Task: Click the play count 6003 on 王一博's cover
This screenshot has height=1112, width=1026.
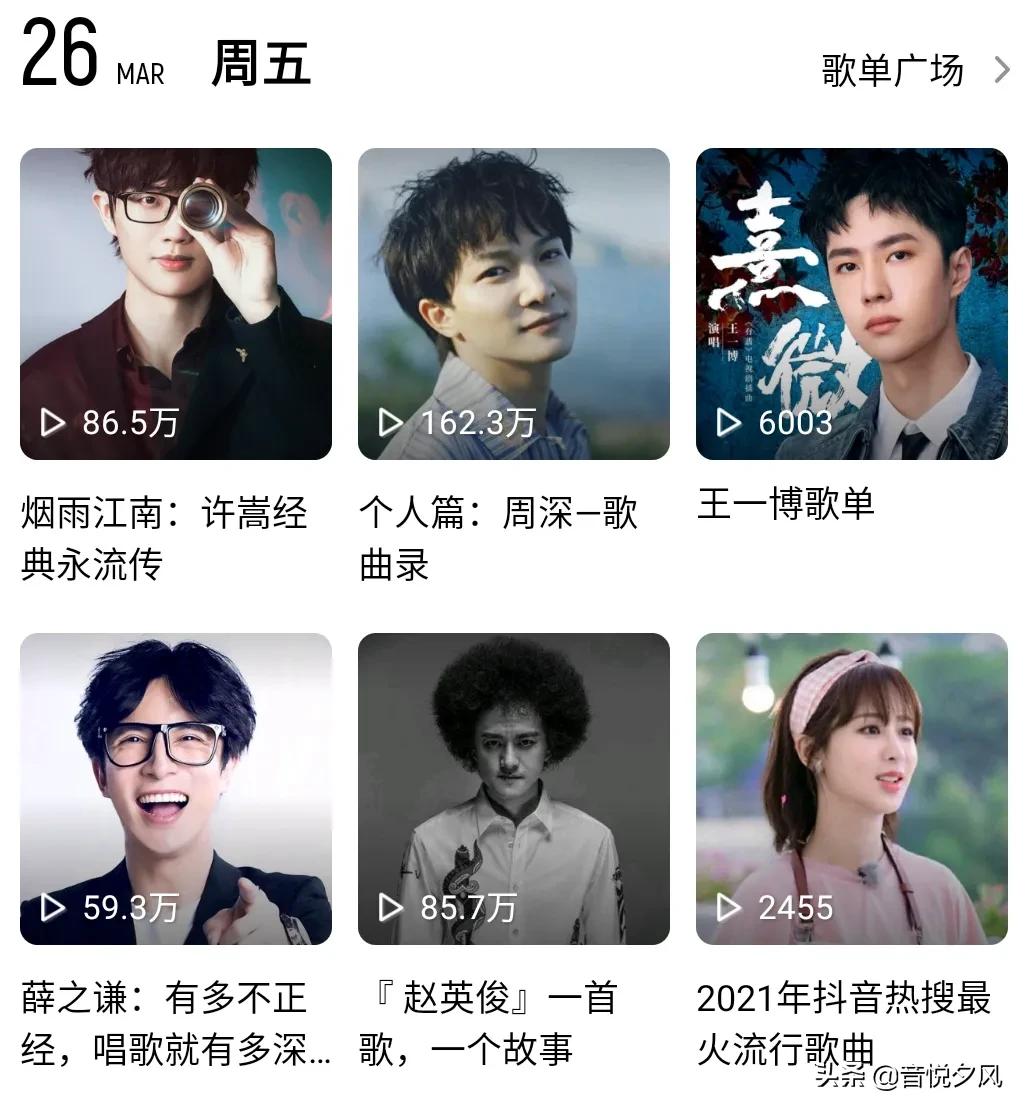Action: click(x=795, y=423)
